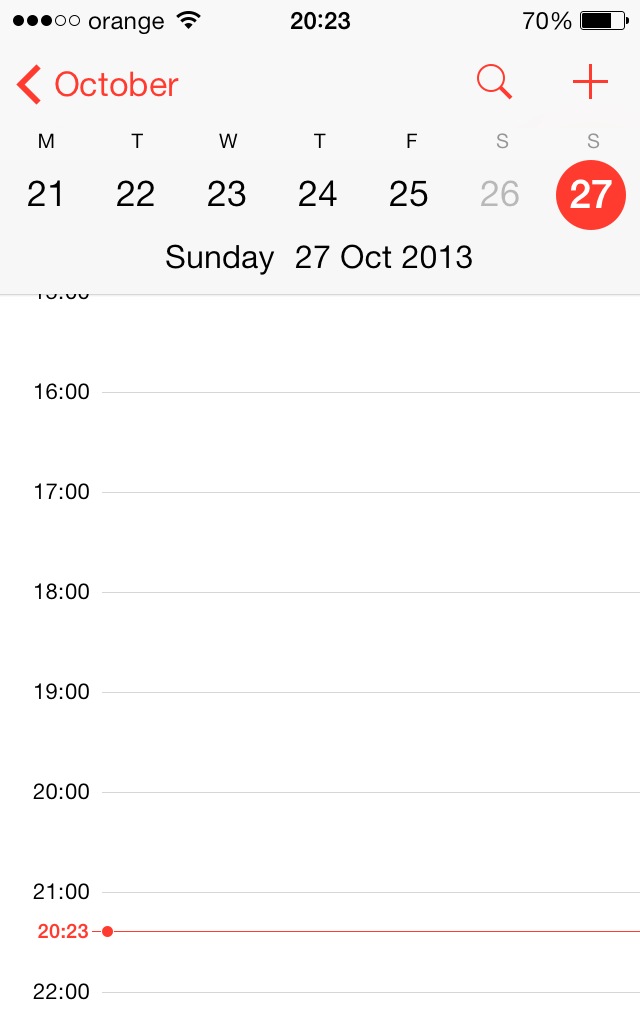Go back to the October month view

click(x=97, y=84)
